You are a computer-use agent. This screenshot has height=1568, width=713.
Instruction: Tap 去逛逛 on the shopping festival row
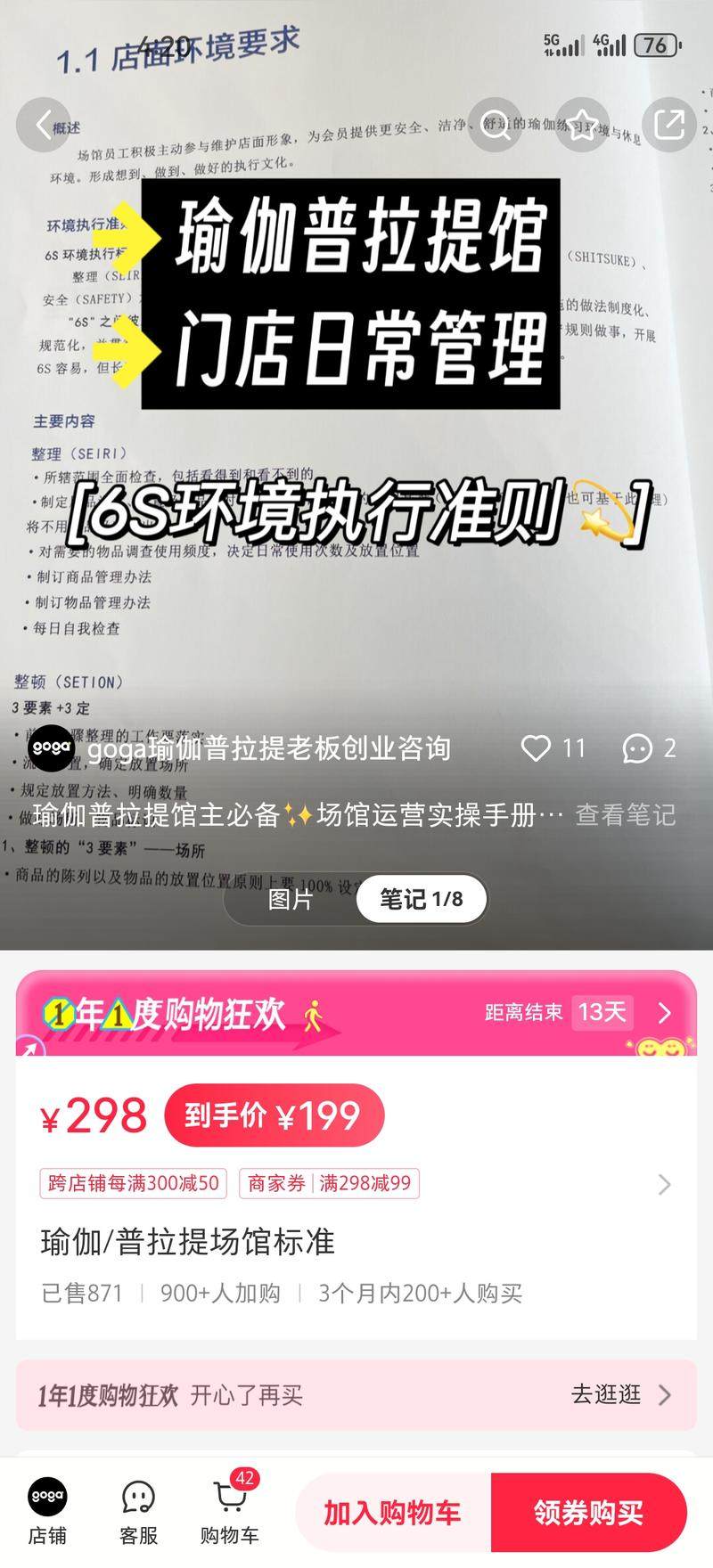click(620, 1394)
